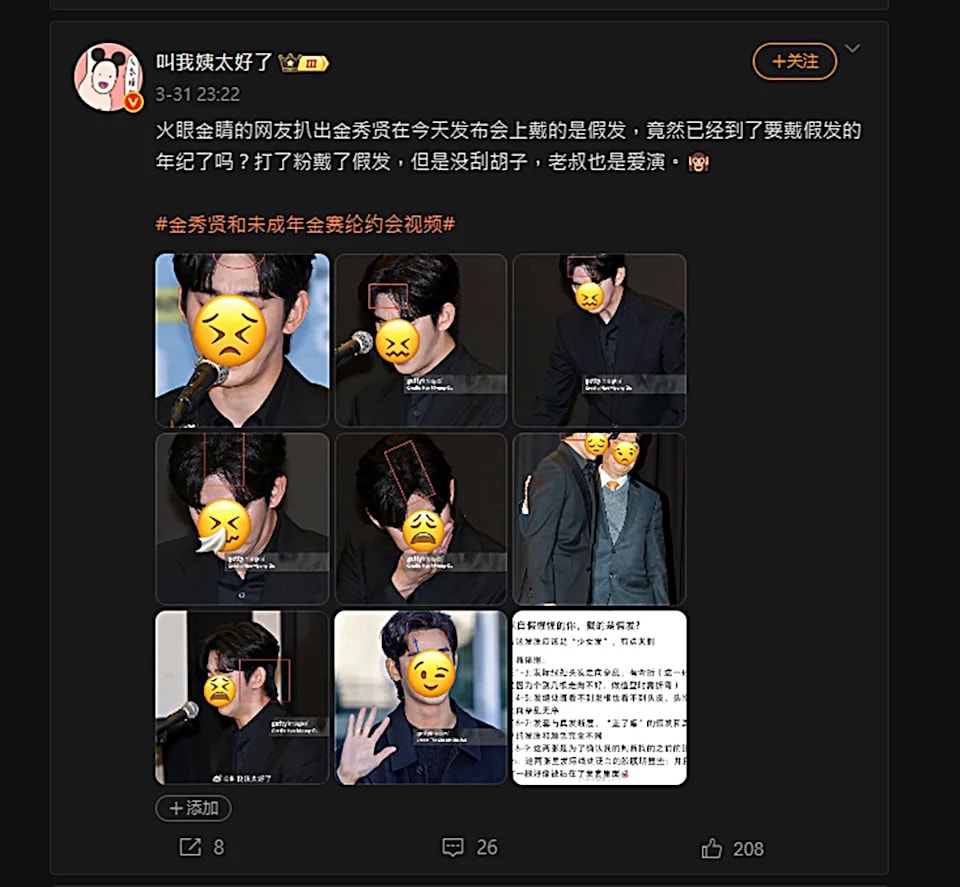
Task: Open the photo with the weary emoji
Action: 421,518
